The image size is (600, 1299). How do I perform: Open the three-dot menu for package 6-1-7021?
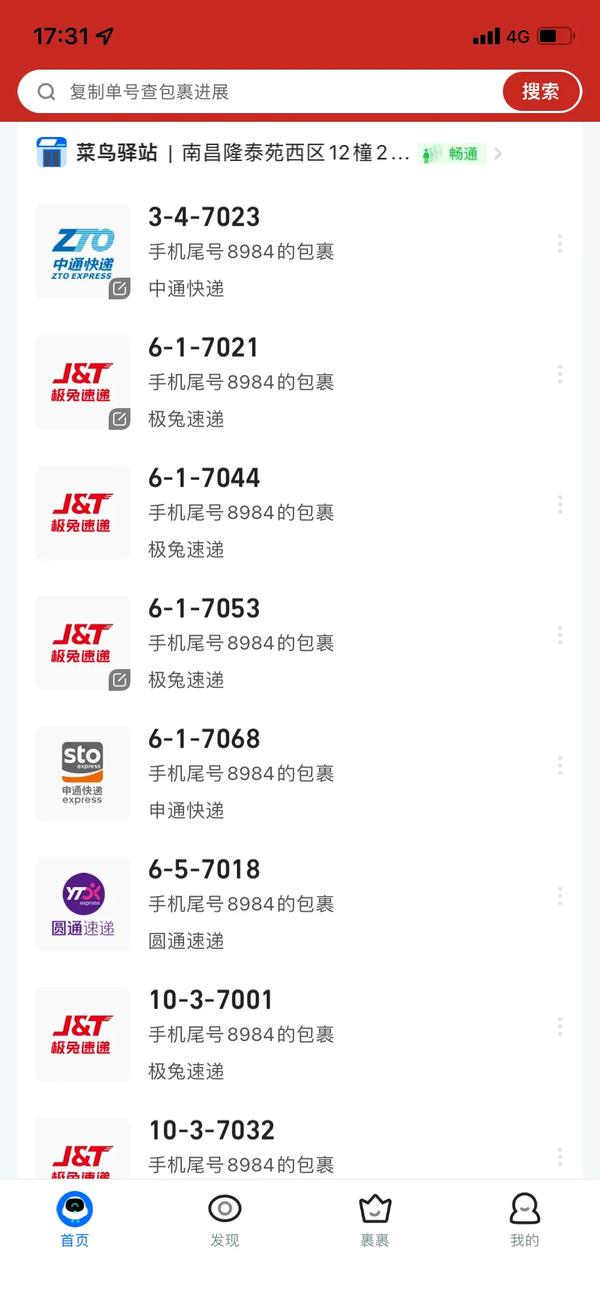click(x=560, y=374)
